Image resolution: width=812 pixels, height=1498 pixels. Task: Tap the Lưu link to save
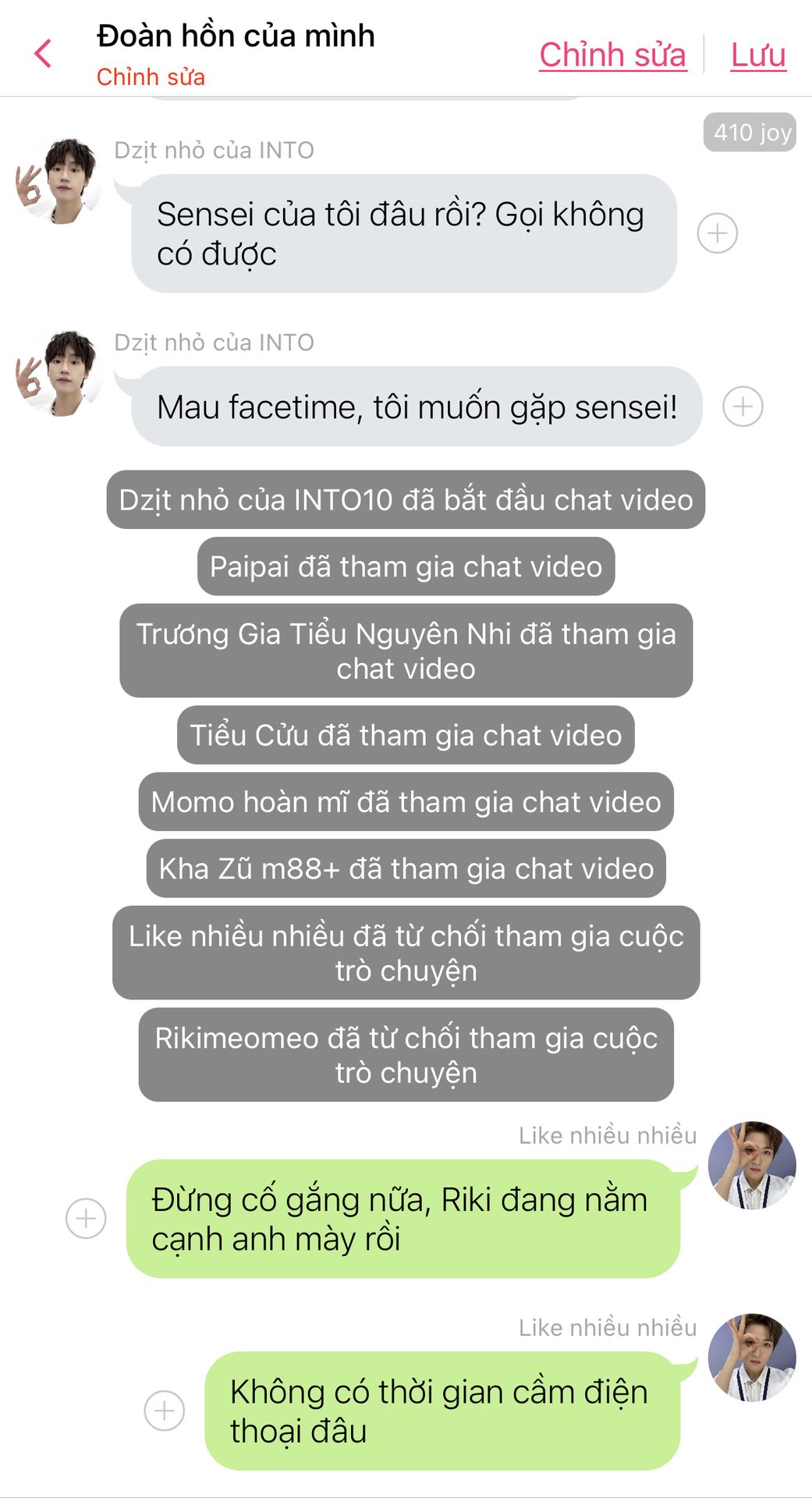tap(757, 55)
